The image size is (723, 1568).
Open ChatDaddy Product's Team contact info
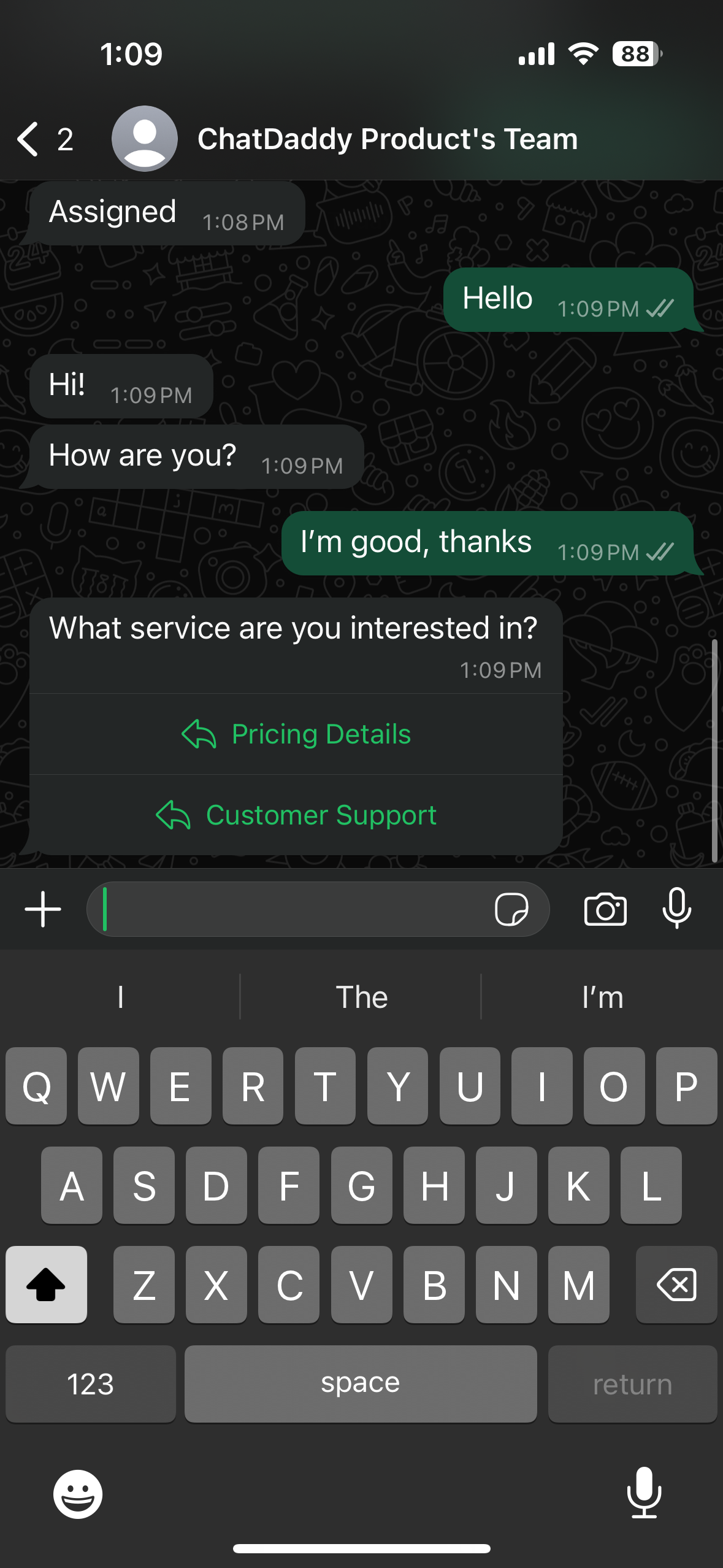[x=386, y=139]
